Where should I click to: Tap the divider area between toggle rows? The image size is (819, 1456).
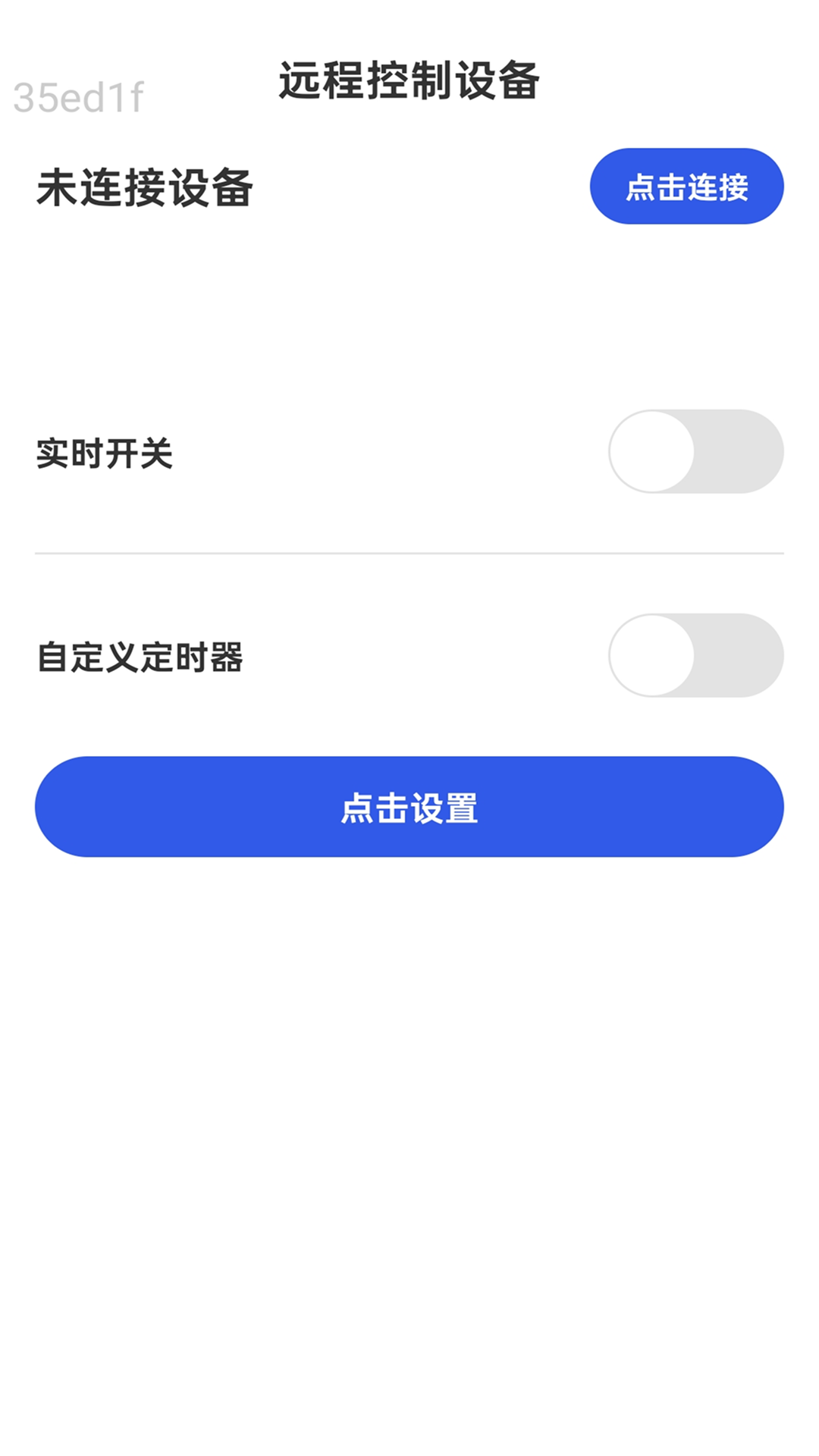coord(409,553)
